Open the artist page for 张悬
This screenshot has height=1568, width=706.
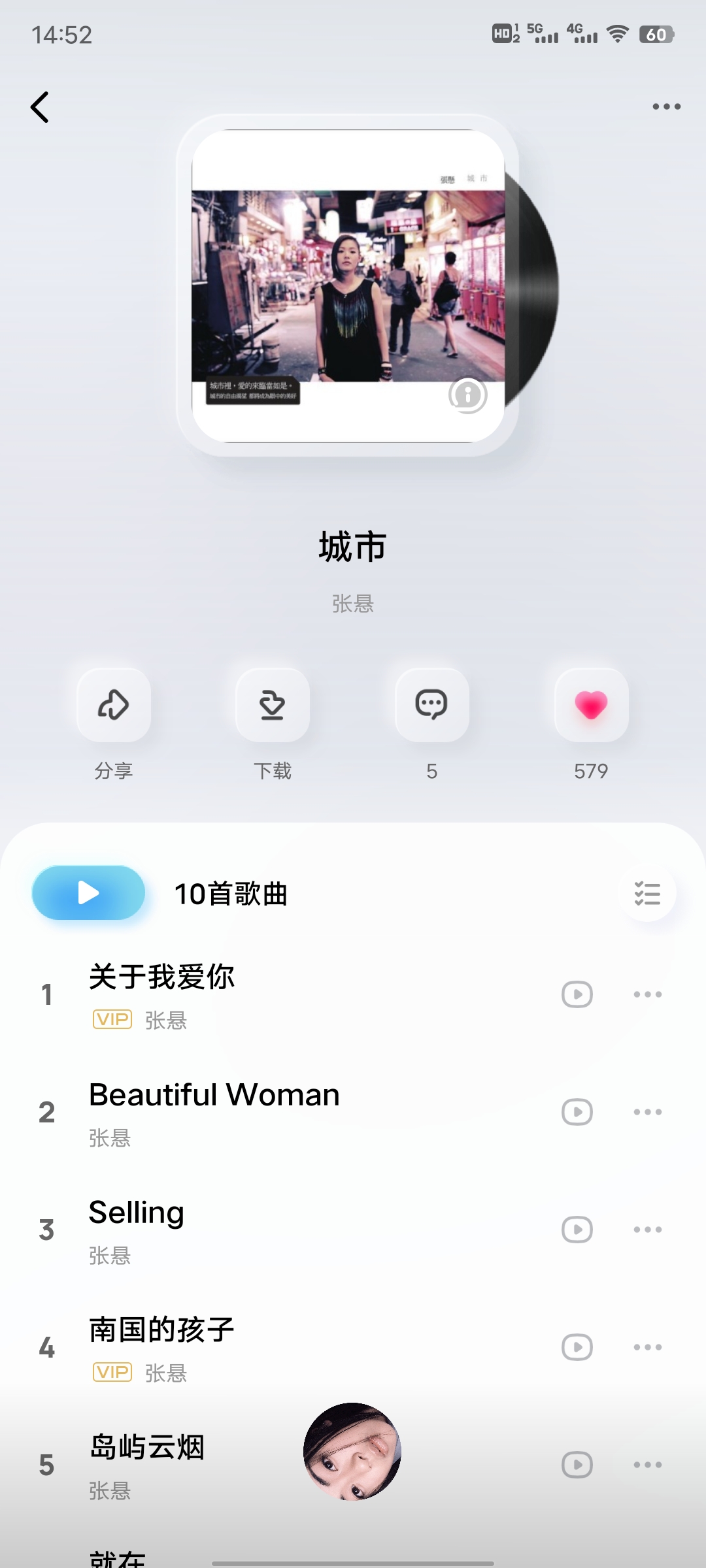352,604
